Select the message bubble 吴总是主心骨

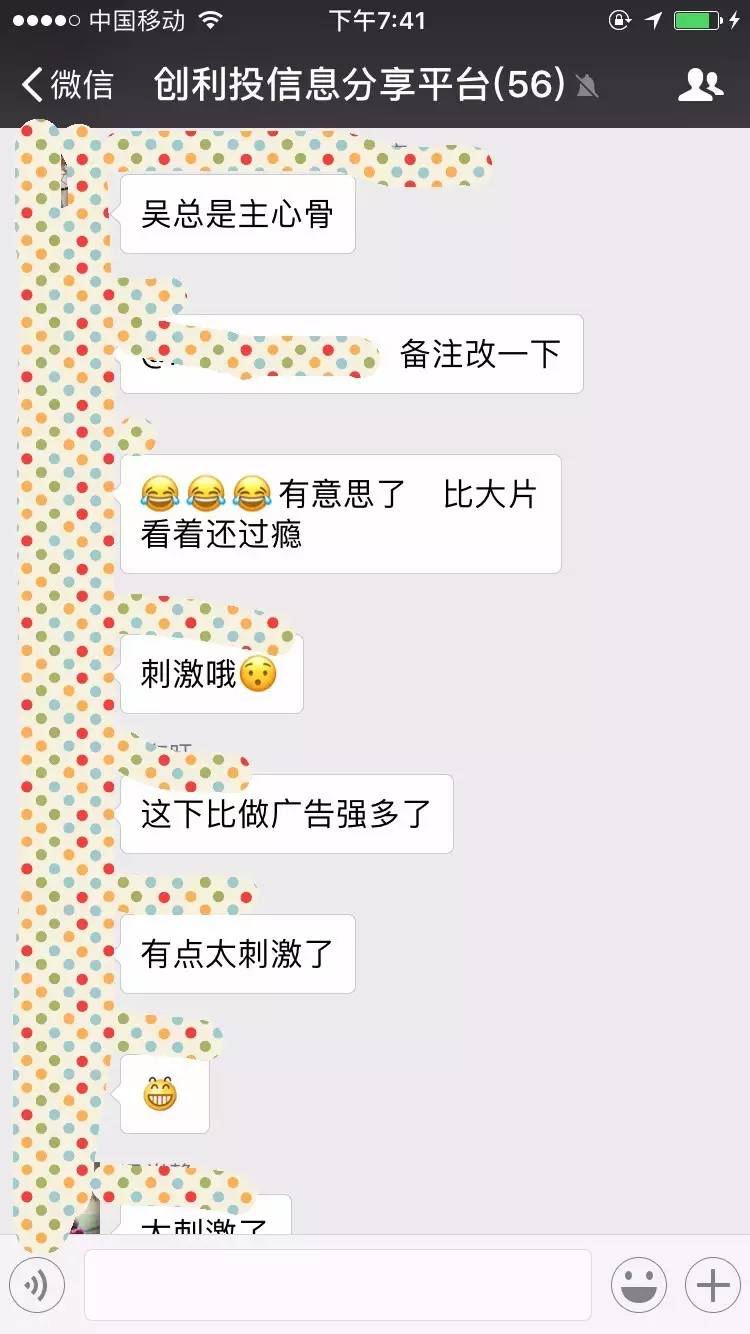pos(237,212)
